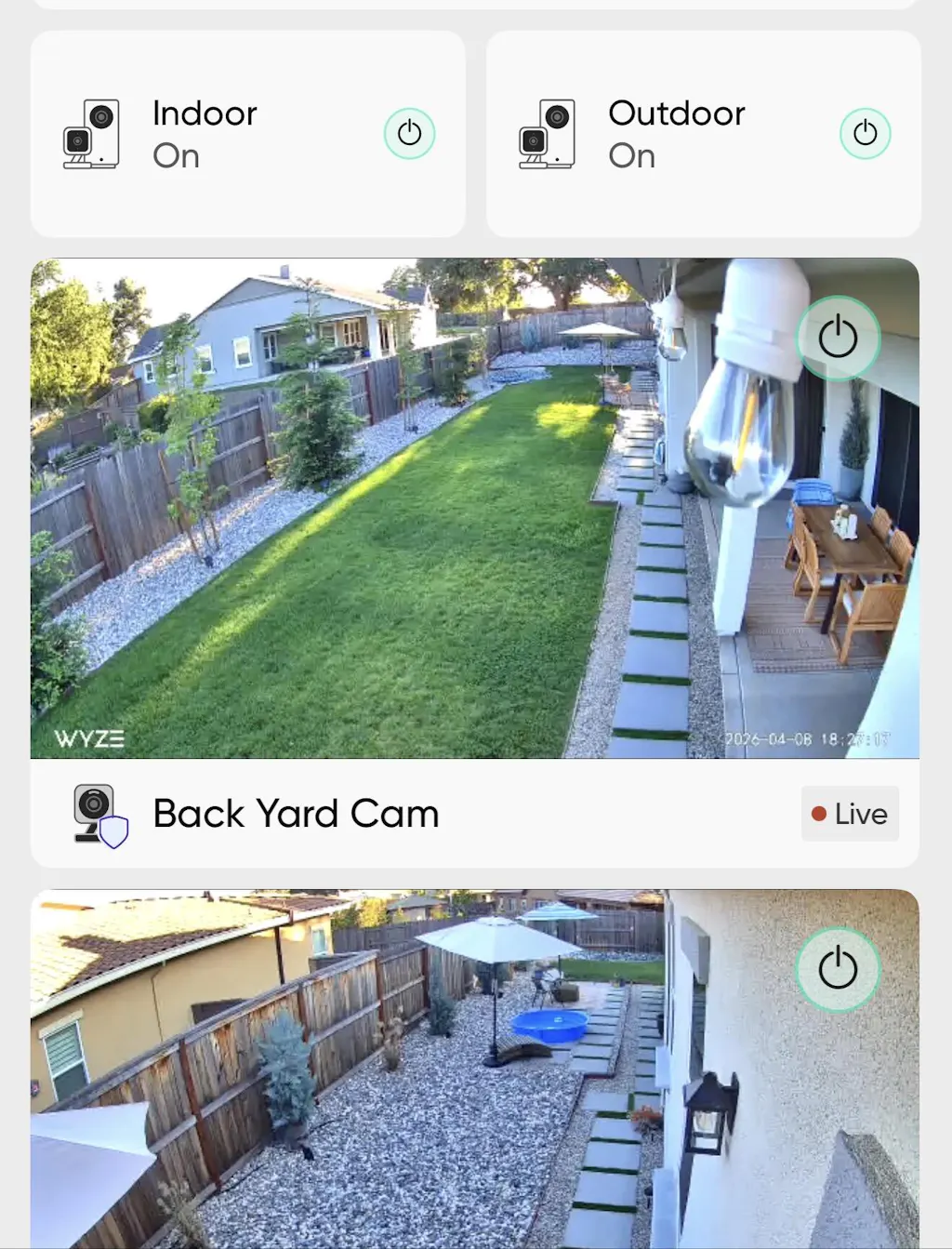Toggle power for the Indoor camera group

coord(409,134)
